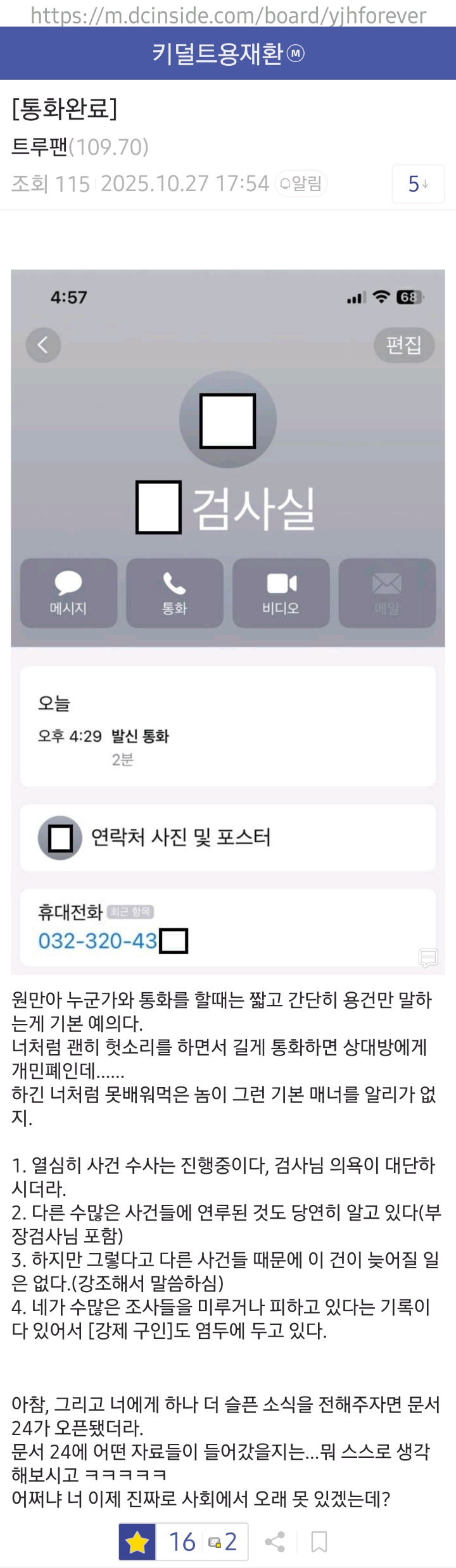The width and height of the screenshot is (456, 1568).
Task: Share this post
Action: pyautogui.click(x=275, y=1542)
